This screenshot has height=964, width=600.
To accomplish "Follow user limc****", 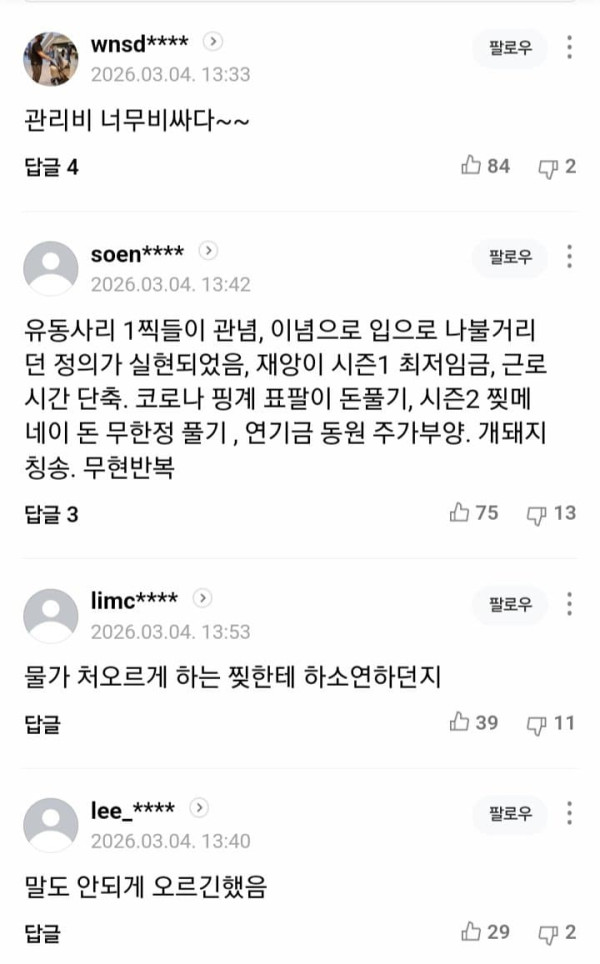I will click(x=510, y=603).
